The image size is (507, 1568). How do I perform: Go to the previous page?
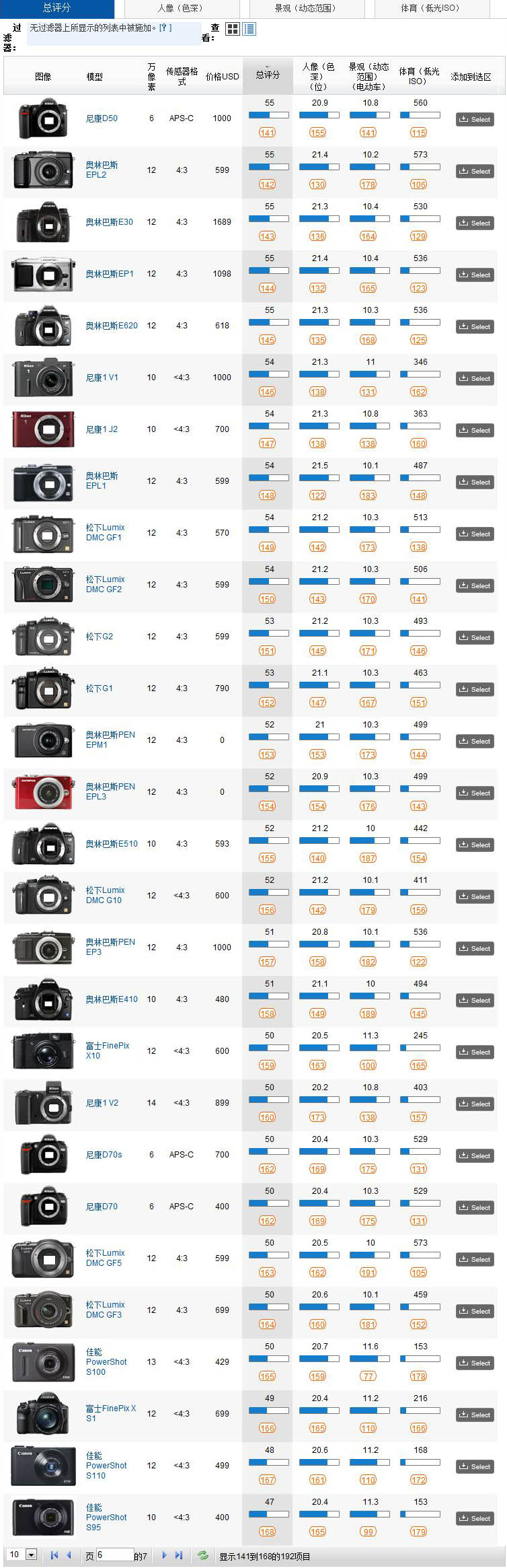click(x=69, y=1555)
